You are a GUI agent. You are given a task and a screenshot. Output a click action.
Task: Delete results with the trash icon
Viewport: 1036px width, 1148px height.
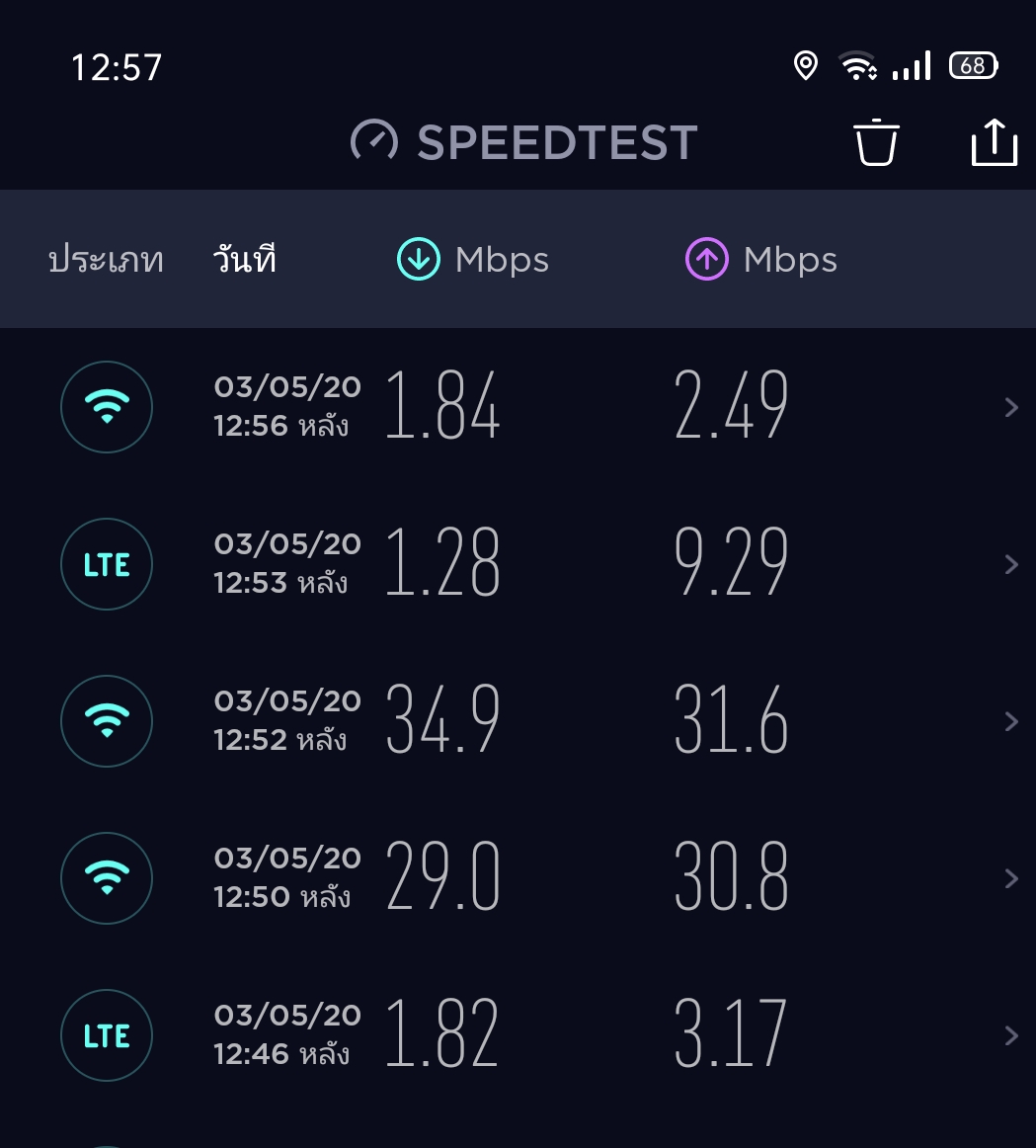pyautogui.click(x=876, y=142)
